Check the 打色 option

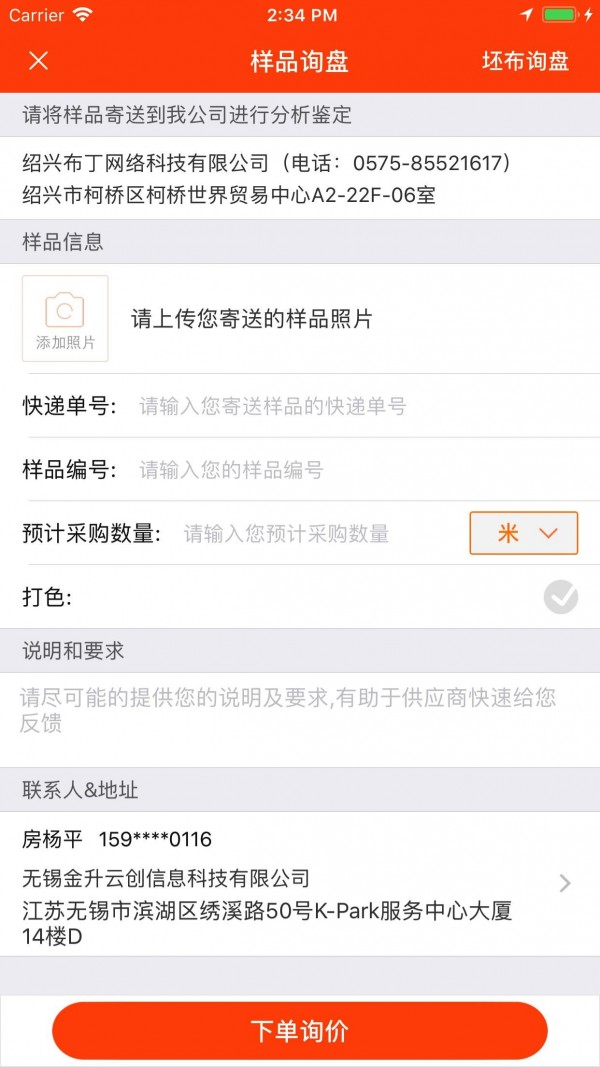tap(561, 597)
